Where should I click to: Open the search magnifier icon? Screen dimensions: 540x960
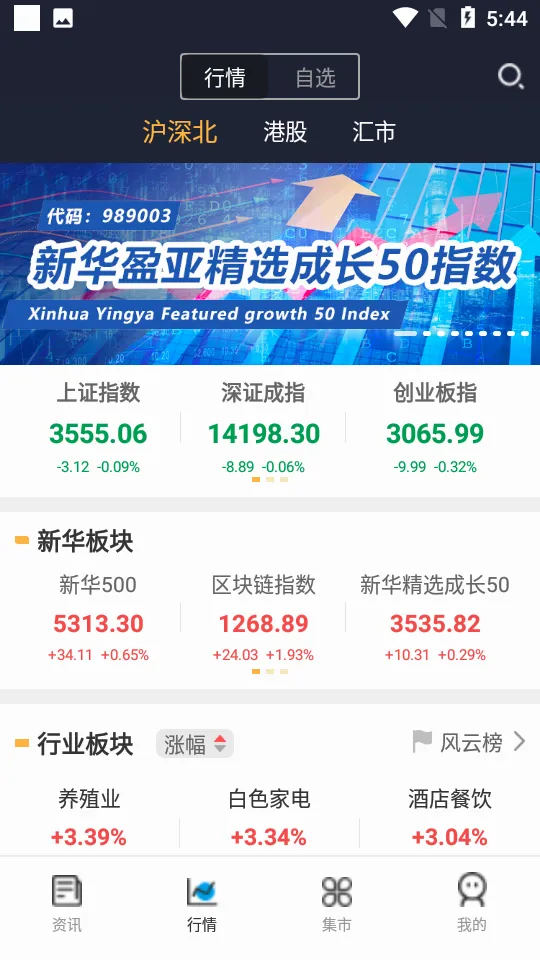point(511,77)
